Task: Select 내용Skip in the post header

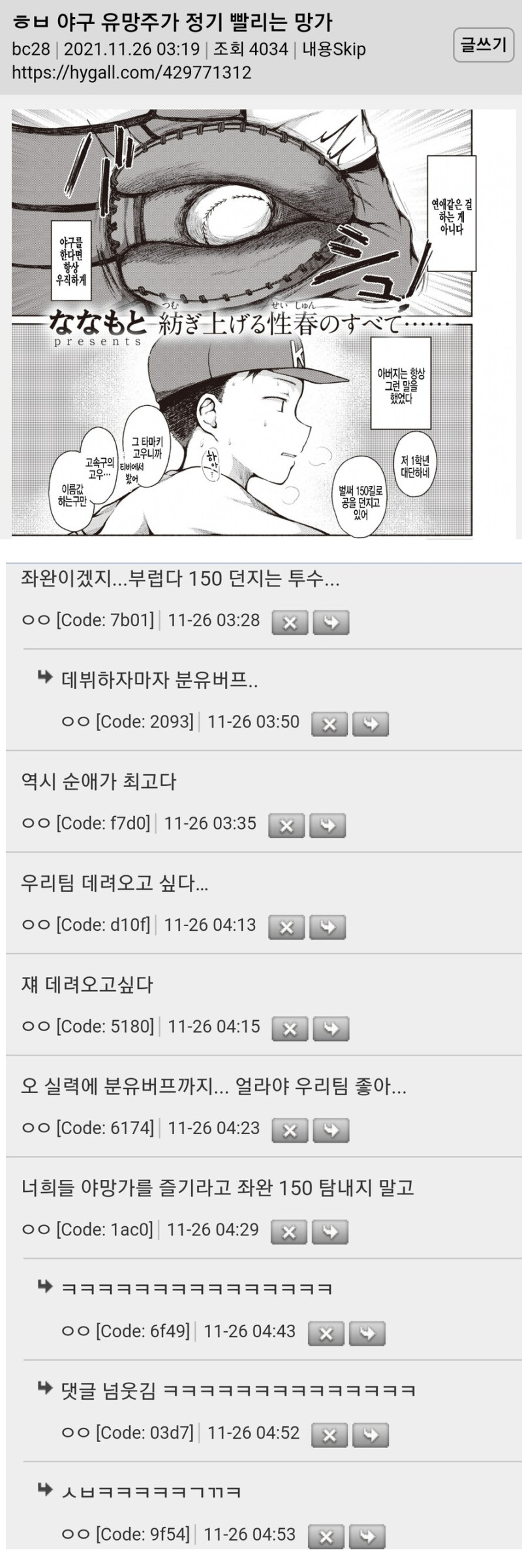Action: tap(333, 50)
